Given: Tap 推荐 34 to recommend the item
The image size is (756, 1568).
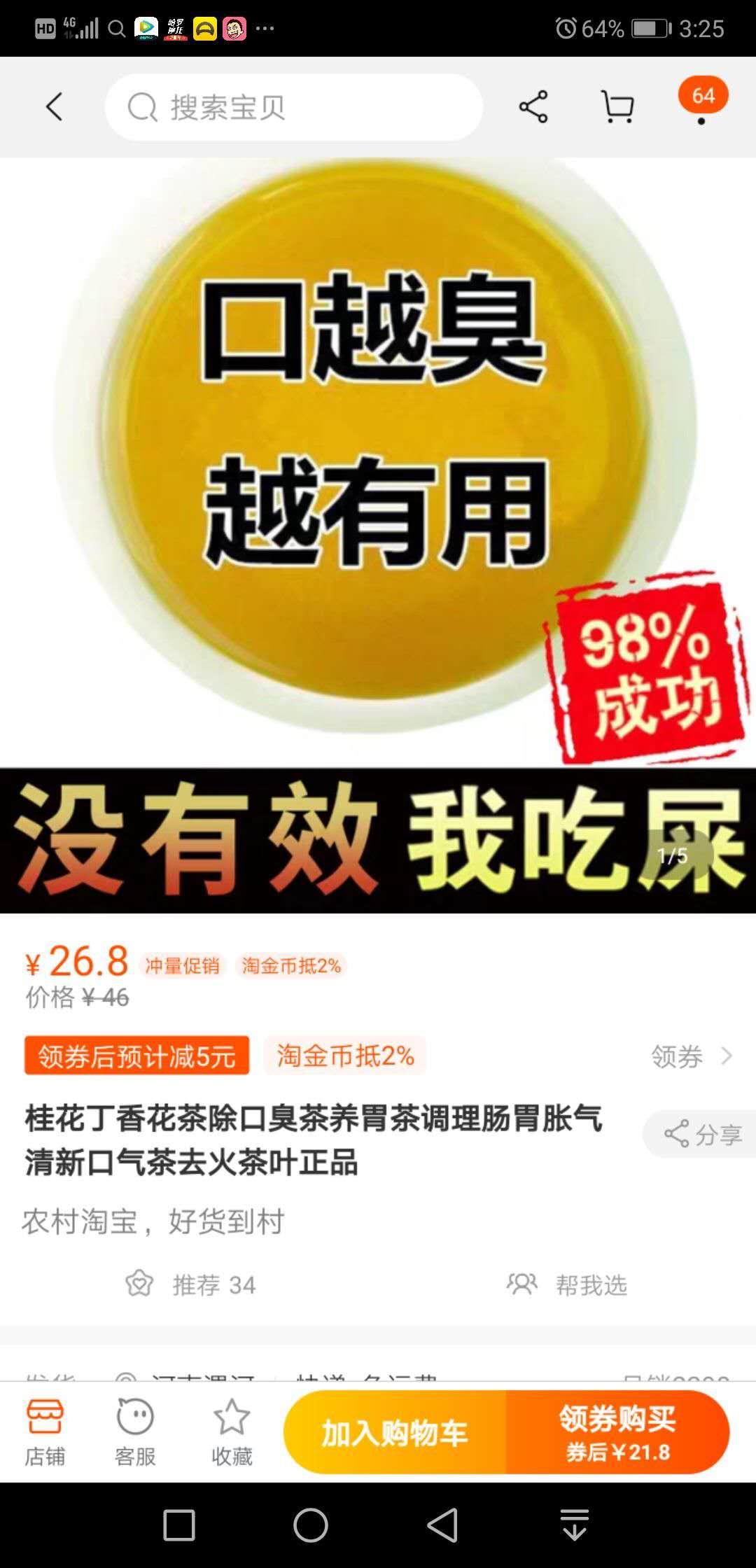Looking at the screenshot, I should click(x=191, y=1284).
